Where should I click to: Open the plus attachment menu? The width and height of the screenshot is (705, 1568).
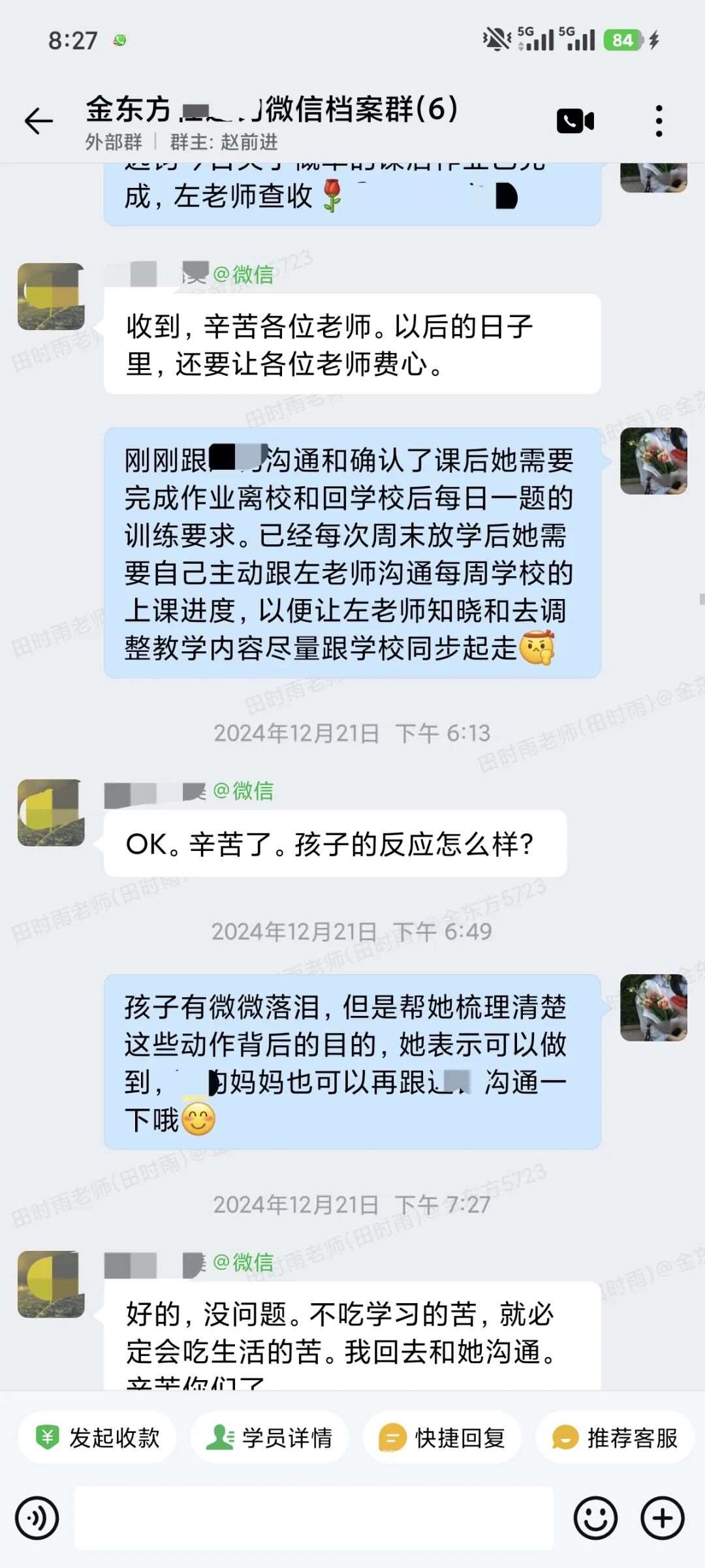[663, 1518]
